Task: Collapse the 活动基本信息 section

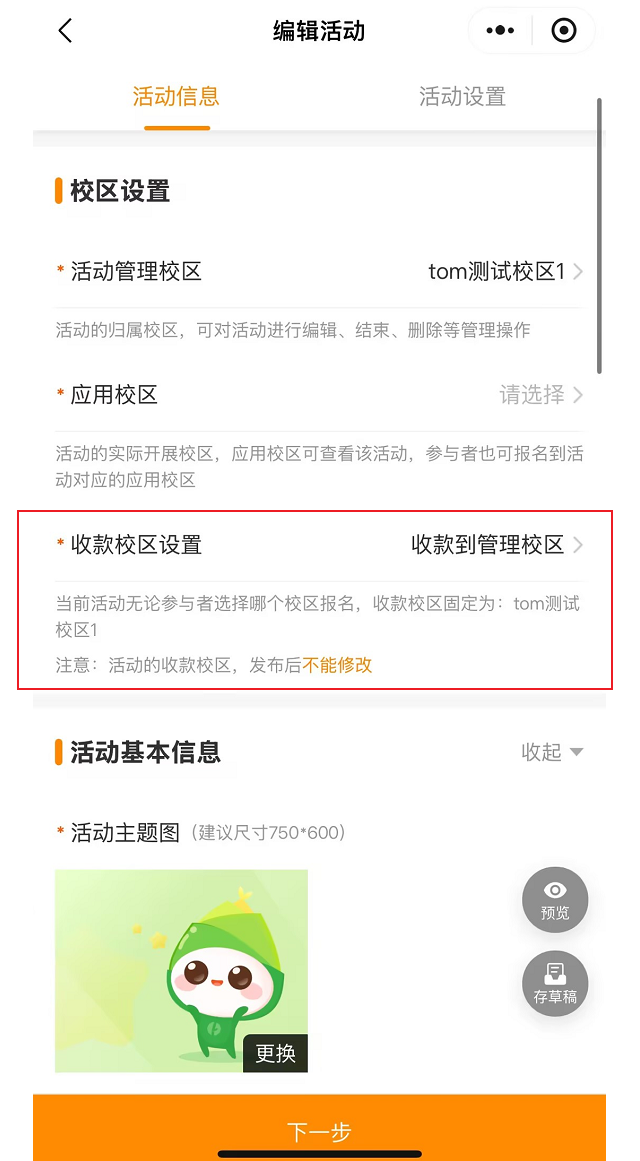Action: click(552, 752)
